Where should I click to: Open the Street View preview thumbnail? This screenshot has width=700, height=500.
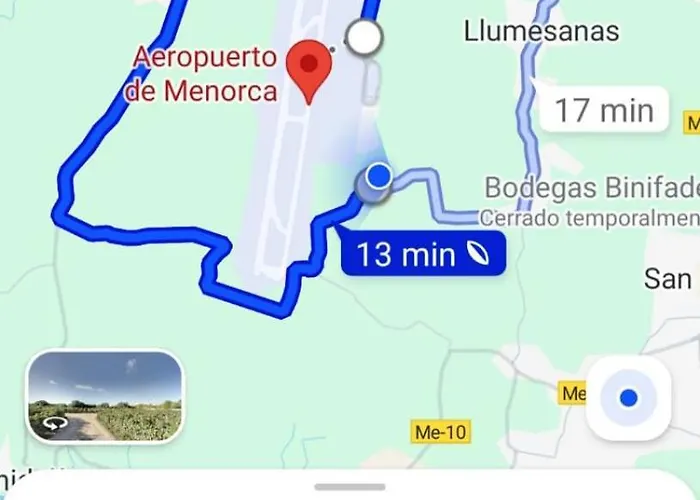[x=105, y=397]
